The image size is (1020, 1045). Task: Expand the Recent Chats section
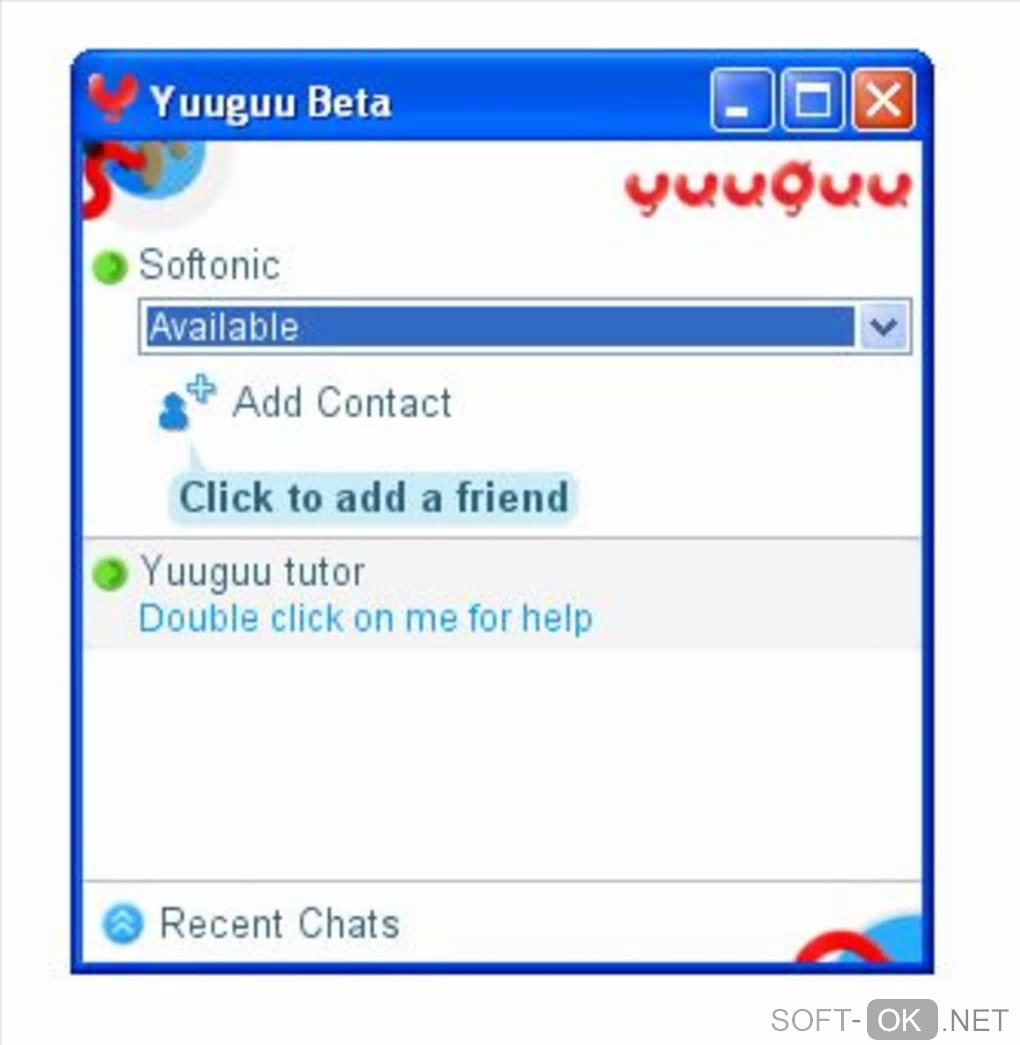point(123,925)
